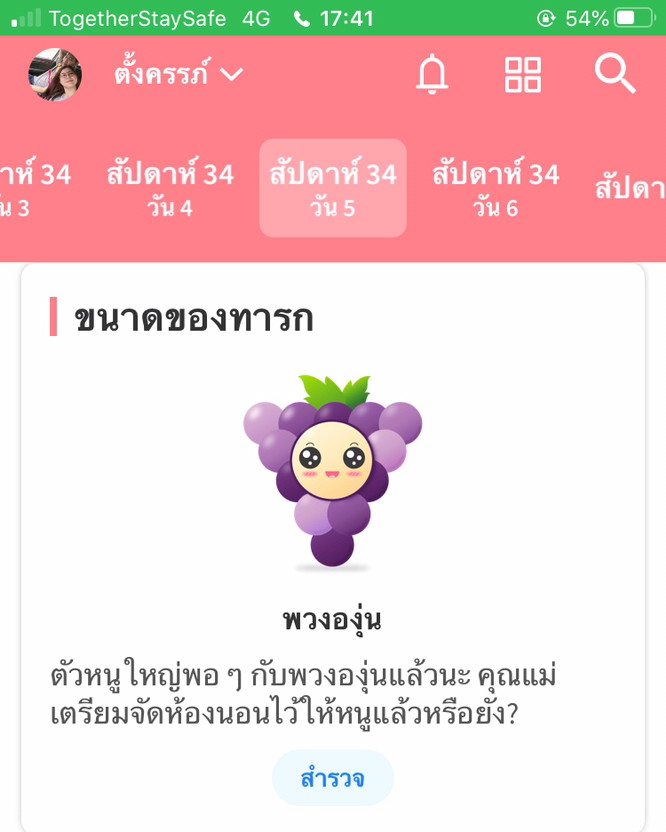
Task: Go to สัปดาห์ 34 วัน 6 tab
Action: [x=496, y=189]
